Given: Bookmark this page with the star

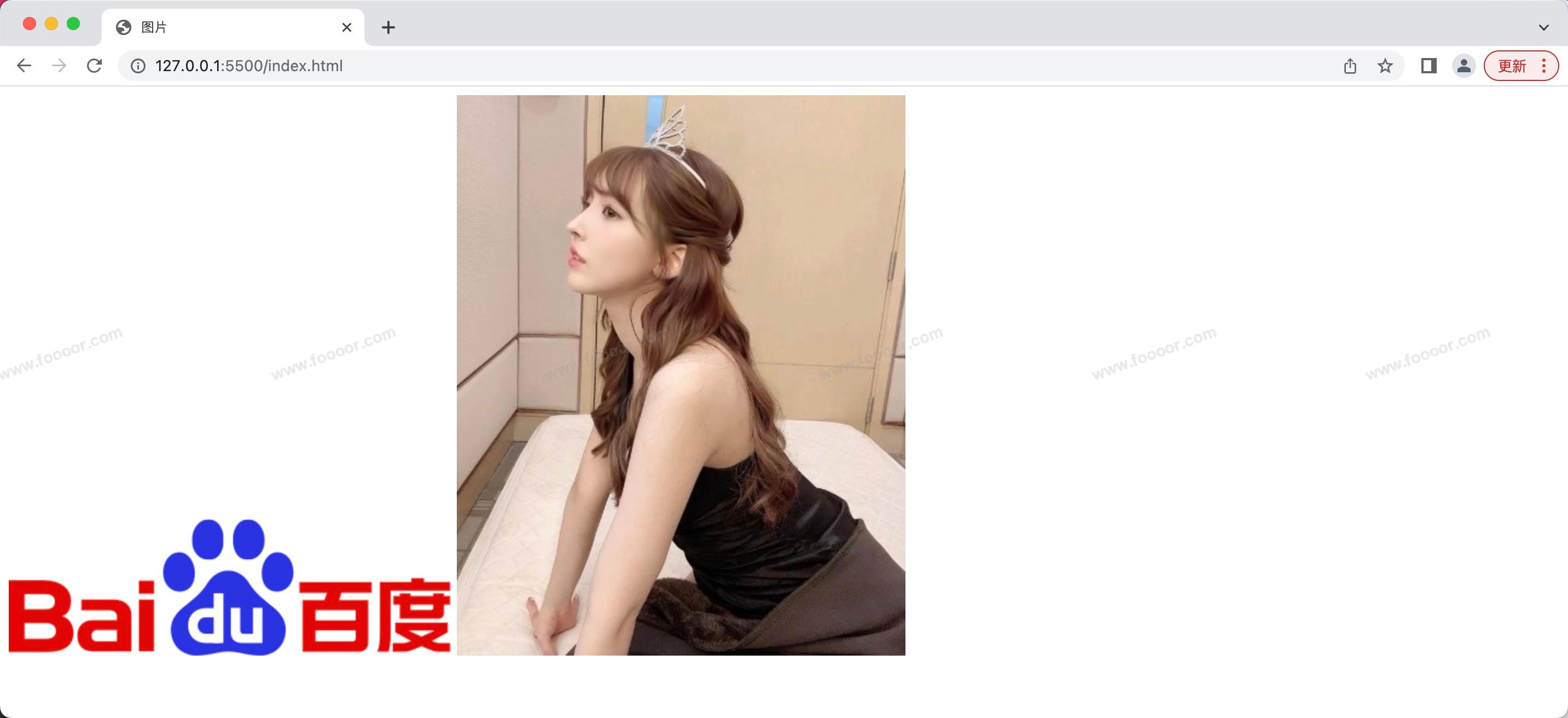Looking at the screenshot, I should 1385,66.
